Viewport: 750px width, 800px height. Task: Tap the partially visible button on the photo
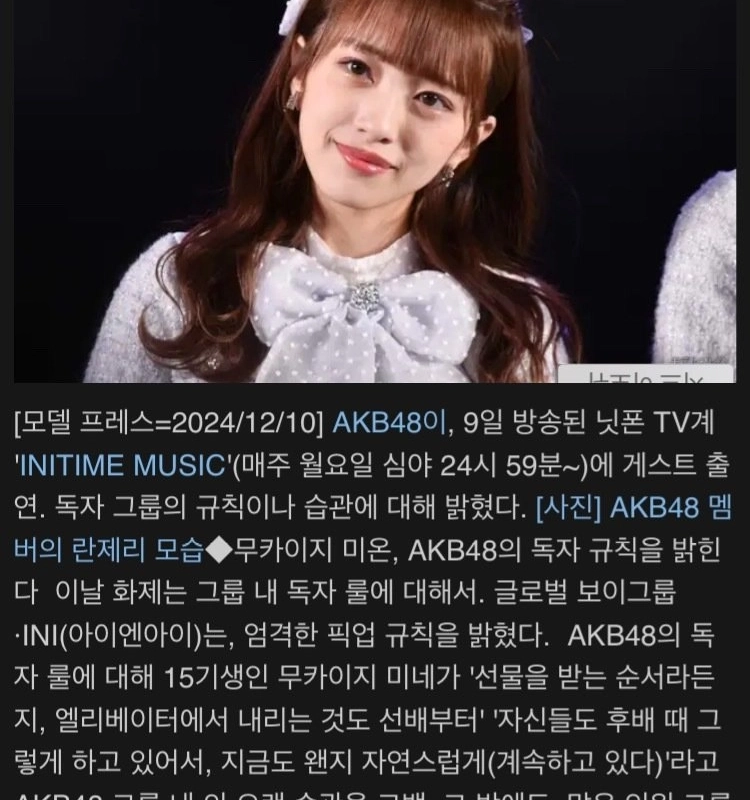(644, 377)
